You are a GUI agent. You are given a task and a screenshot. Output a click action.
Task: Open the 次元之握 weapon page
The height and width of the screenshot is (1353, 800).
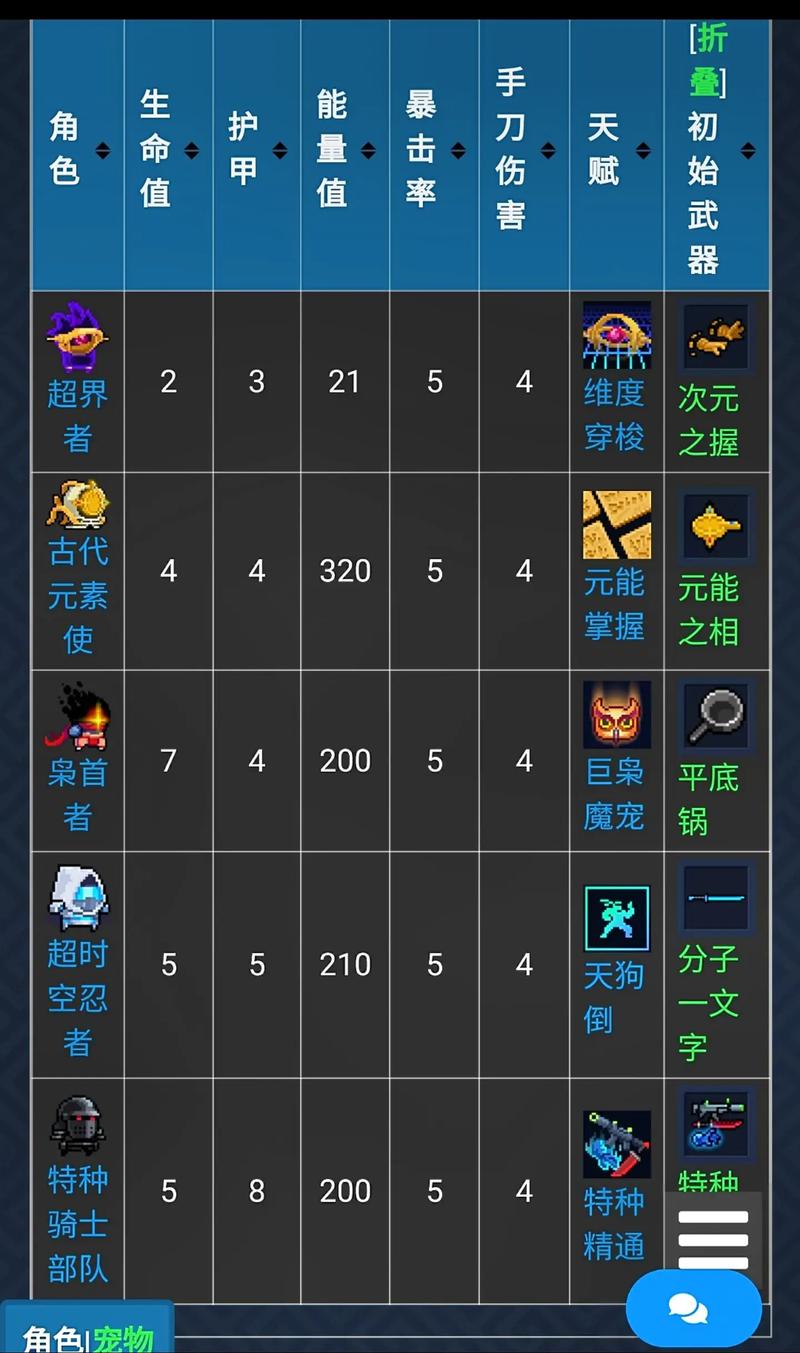coord(708,420)
